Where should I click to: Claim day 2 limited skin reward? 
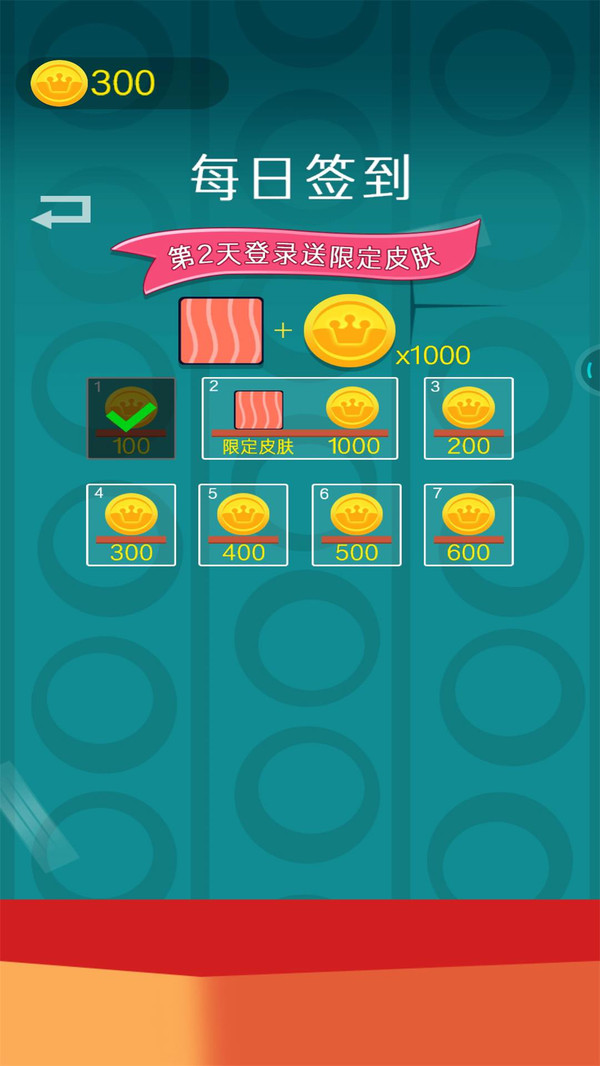coord(300,418)
